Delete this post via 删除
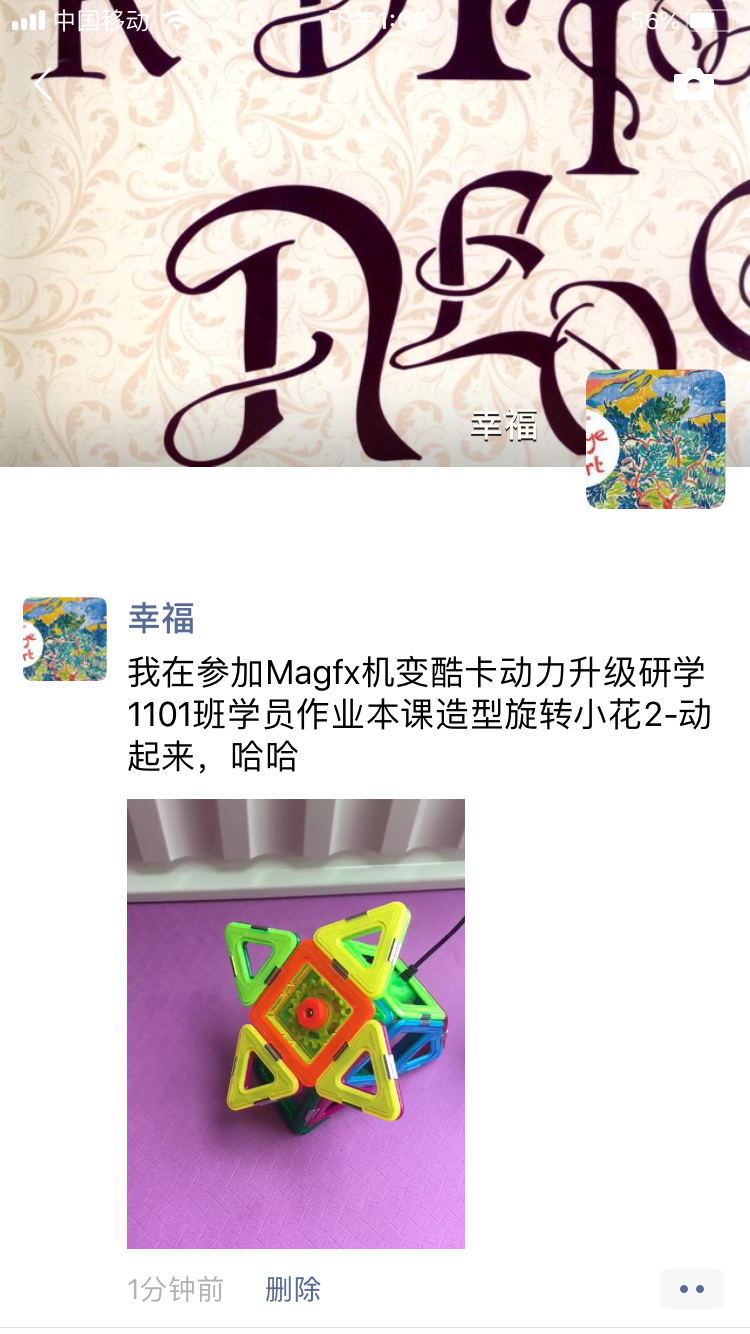750x1334 pixels. [293, 1289]
